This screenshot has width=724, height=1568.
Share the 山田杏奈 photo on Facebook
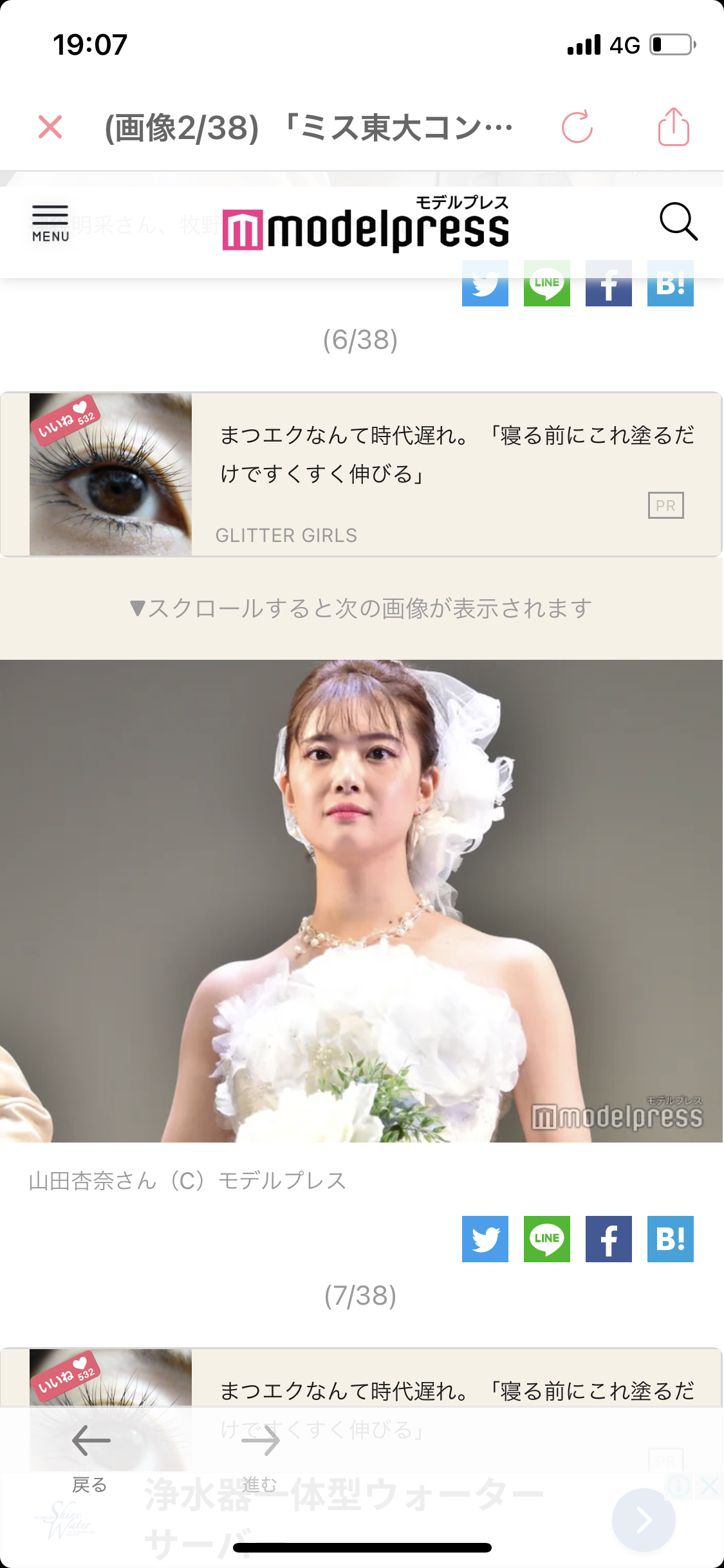tap(608, 1239)
